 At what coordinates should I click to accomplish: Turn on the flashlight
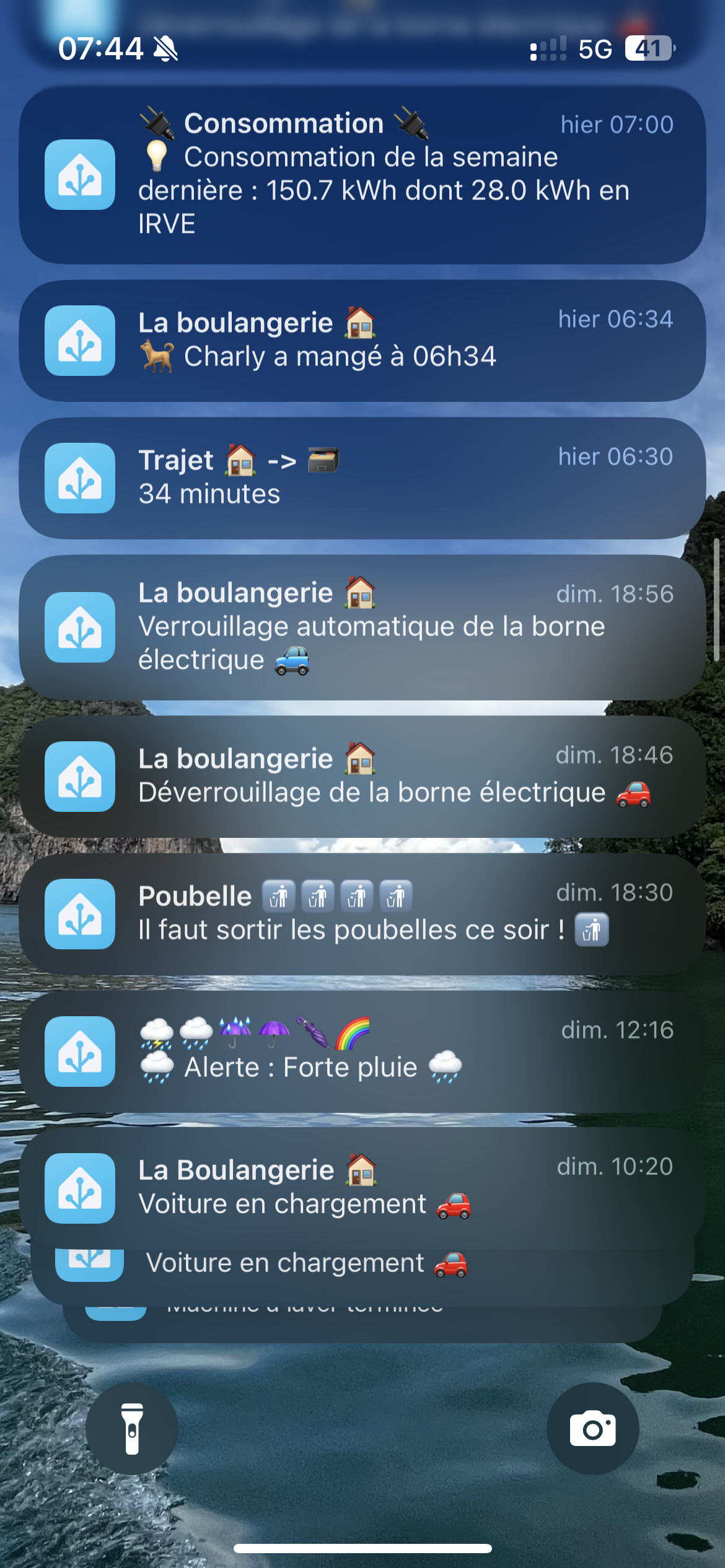click(132, 1428)
